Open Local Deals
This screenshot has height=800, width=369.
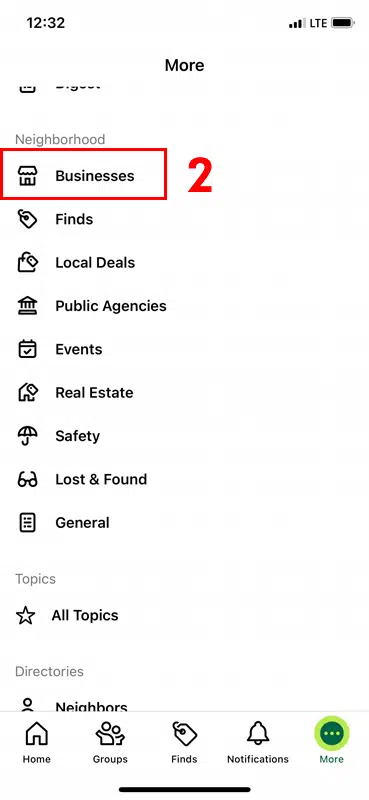click(x=184, y=263)
